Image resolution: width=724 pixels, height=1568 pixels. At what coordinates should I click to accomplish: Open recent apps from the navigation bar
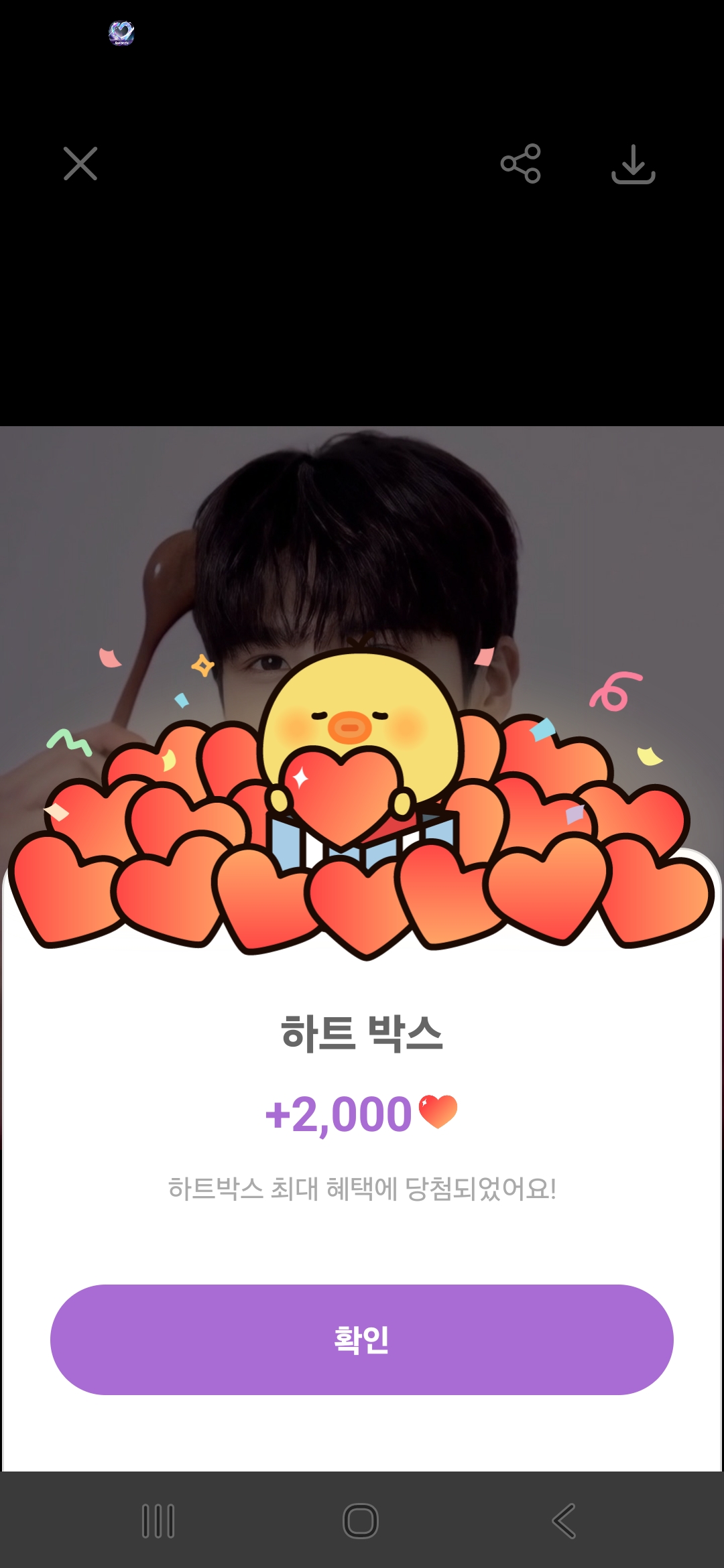pos(158,1520)
